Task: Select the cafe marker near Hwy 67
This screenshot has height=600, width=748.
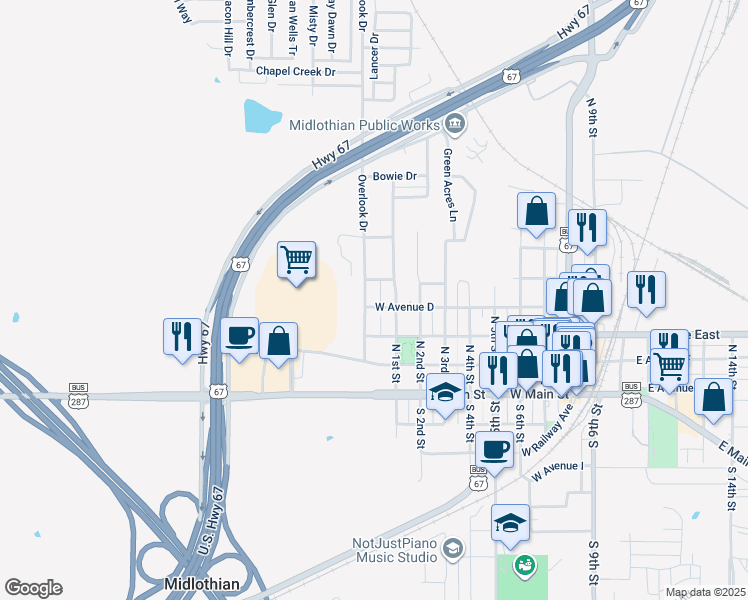Action: (x=240, y=336)
